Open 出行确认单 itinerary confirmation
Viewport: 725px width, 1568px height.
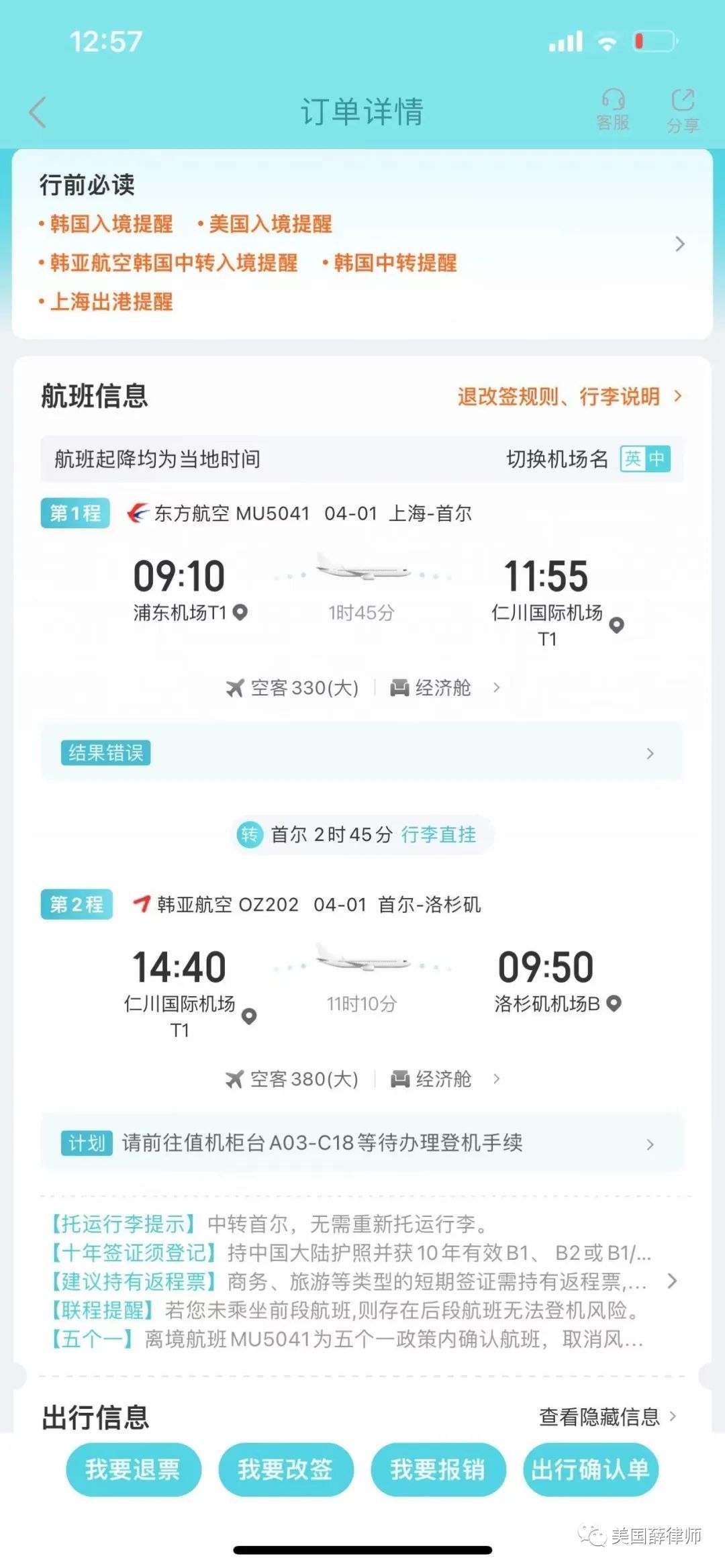[590, 1469]
